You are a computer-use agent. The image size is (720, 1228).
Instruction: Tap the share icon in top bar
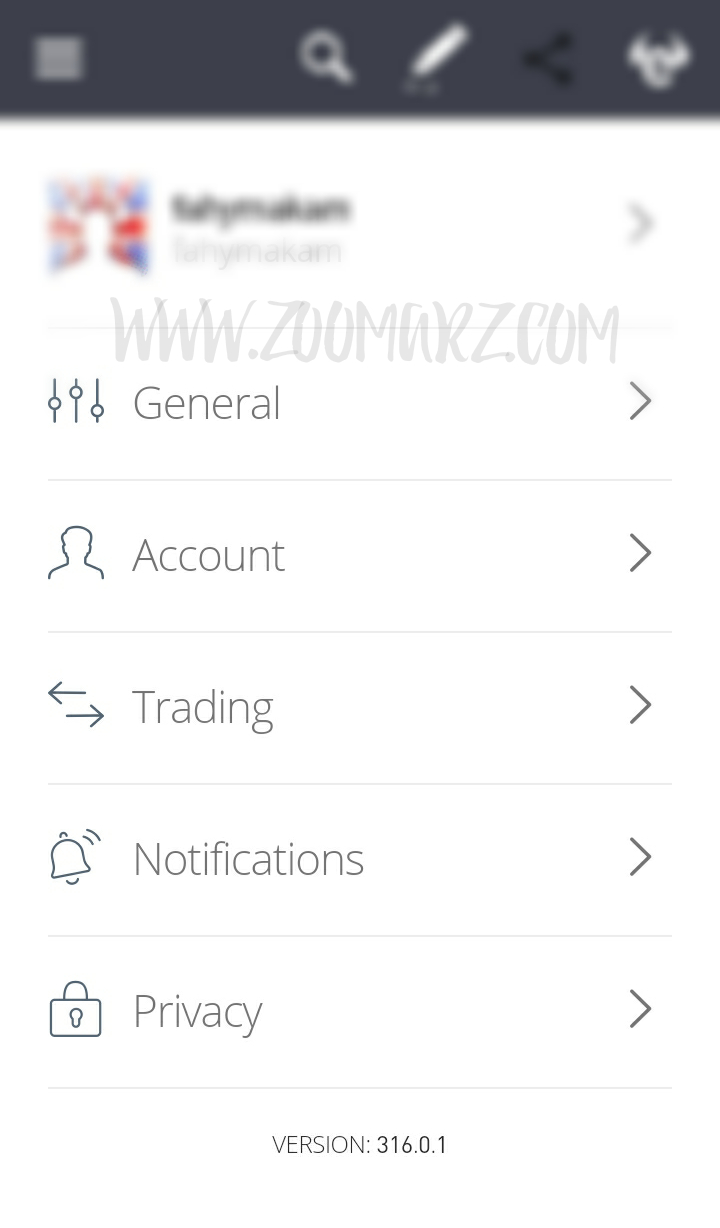[549, 58]
